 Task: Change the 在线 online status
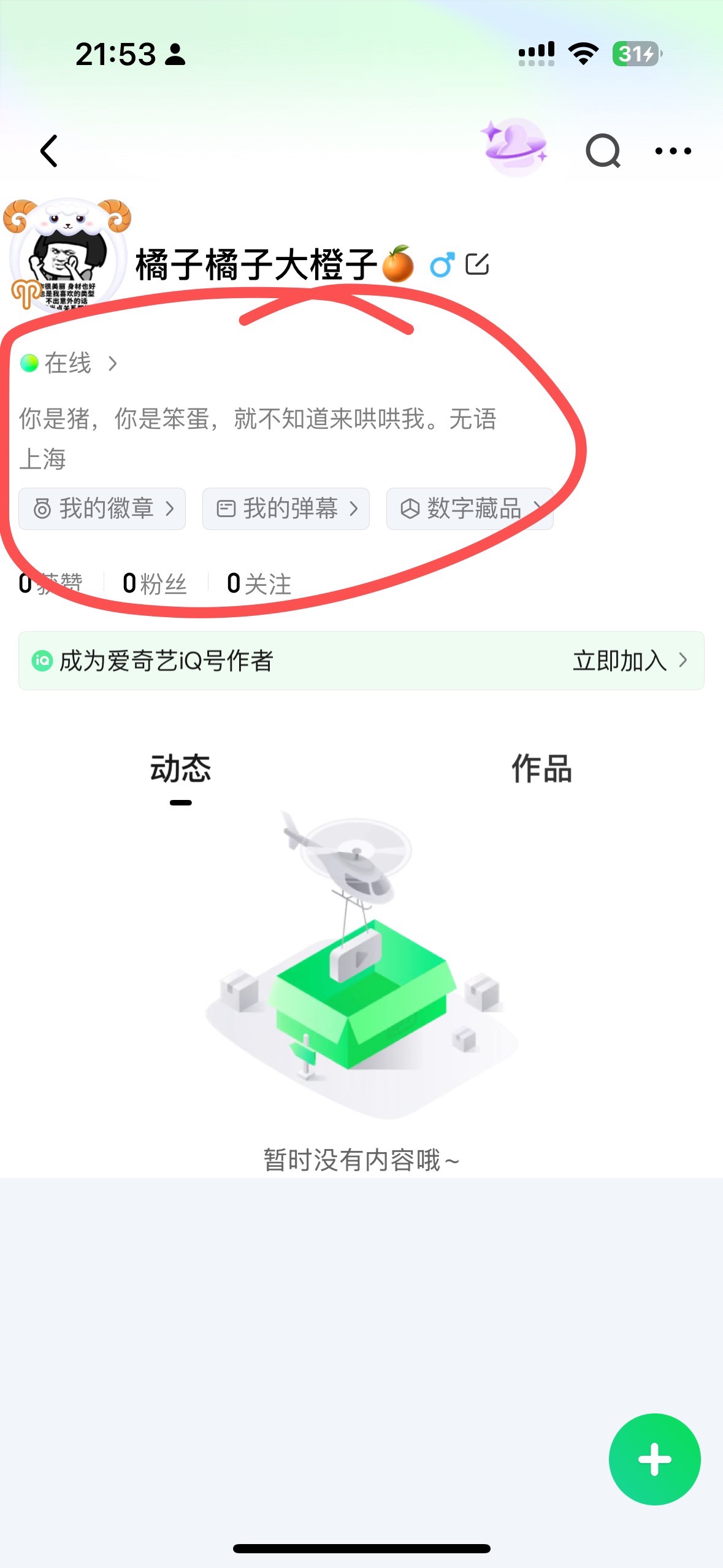pos(69,363)
